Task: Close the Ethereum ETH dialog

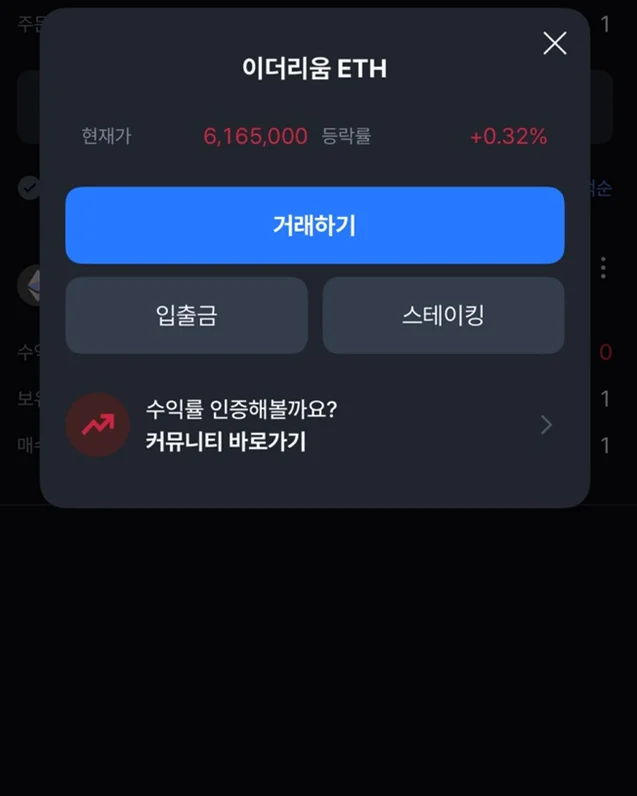Action: [x=554, y=43]
